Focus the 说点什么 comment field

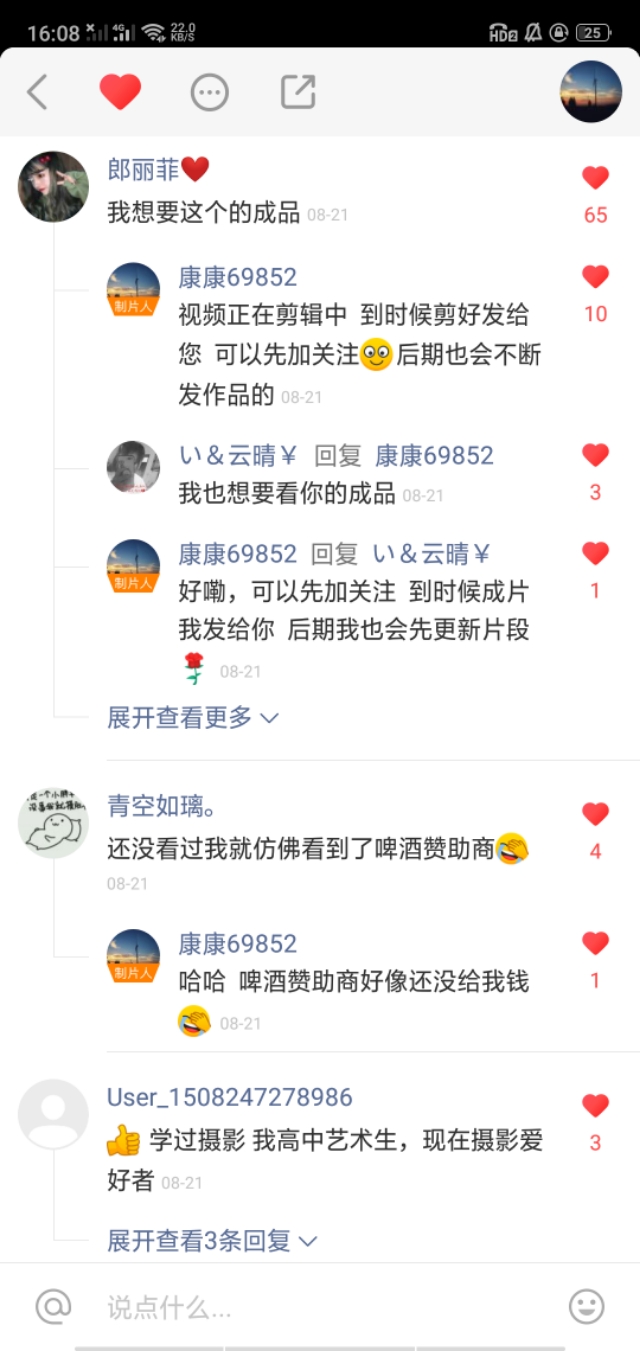click(320, 1307)
